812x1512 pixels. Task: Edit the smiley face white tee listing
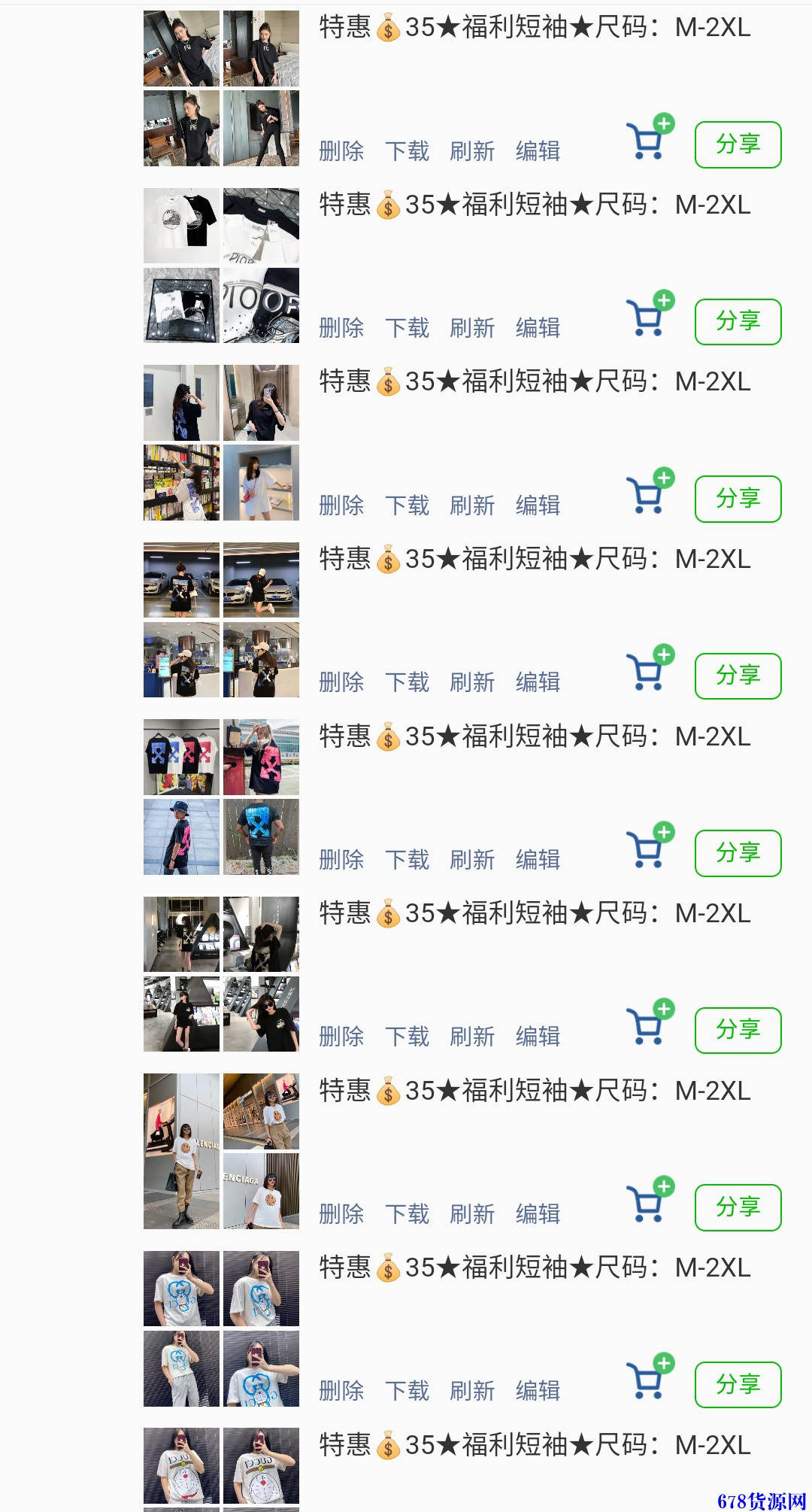coord(538,1214)
